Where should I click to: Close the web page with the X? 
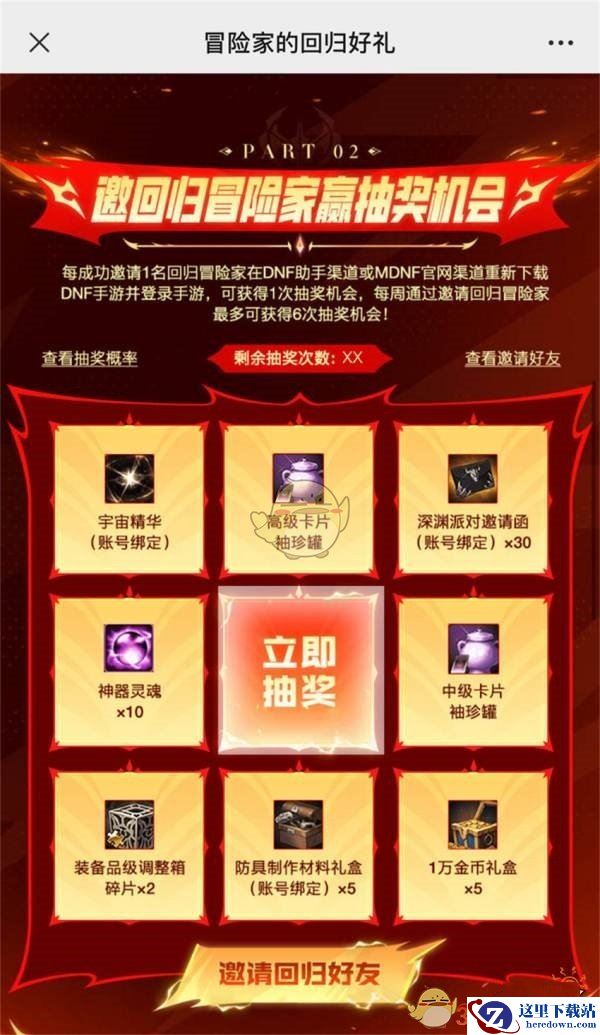coord(40,43)
